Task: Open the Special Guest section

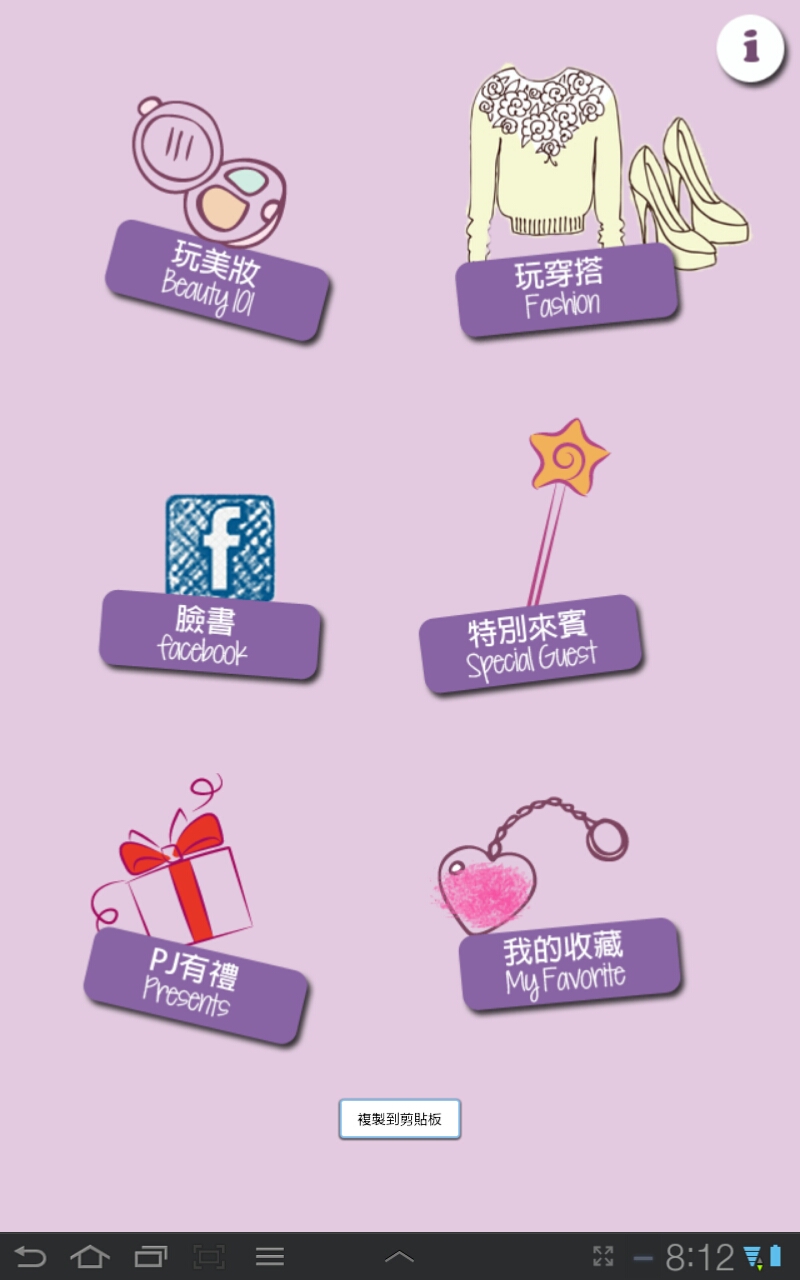Action: coord(530,645)
